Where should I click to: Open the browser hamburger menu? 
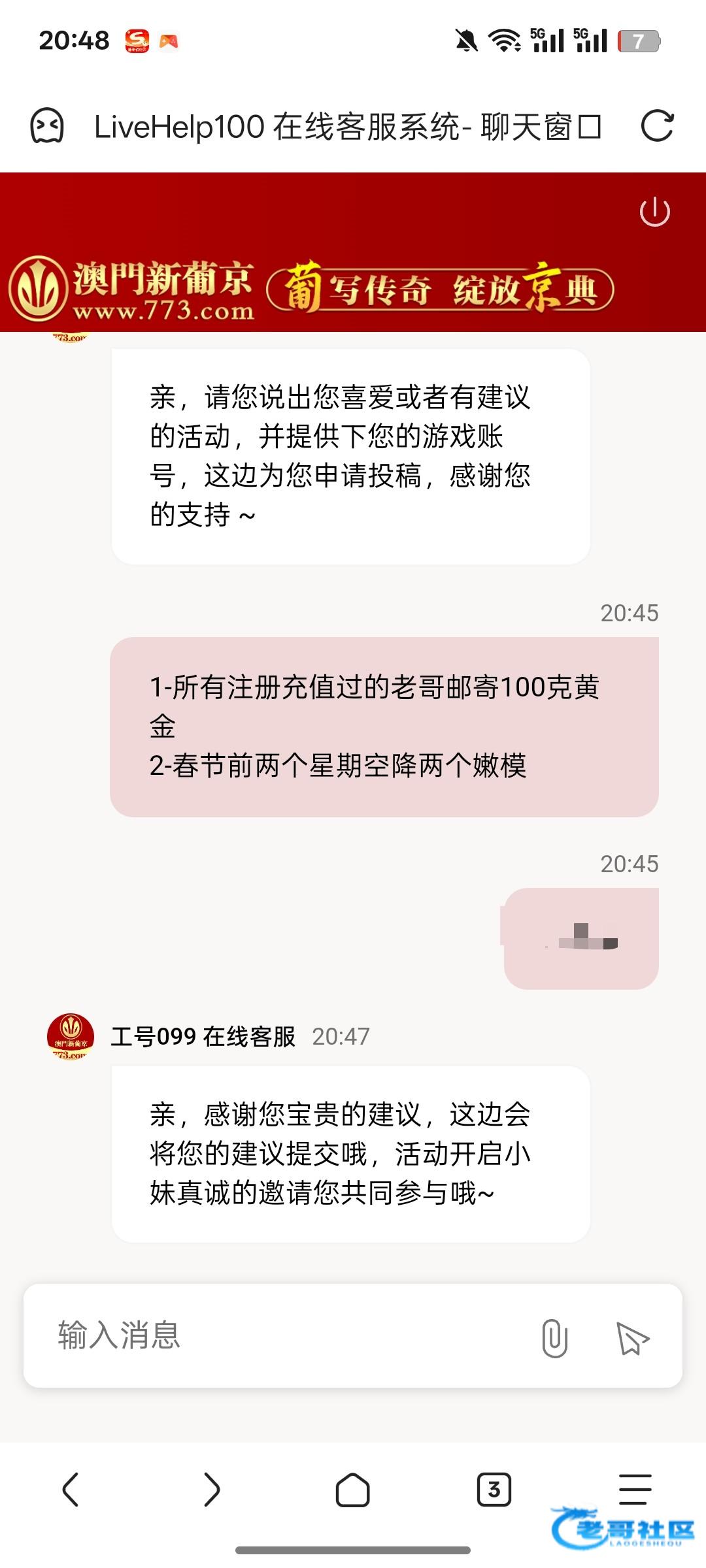click(x=635, y=1490)
